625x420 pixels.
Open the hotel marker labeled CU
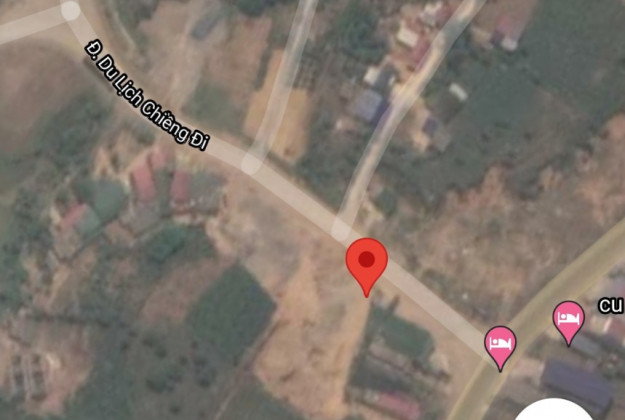point(569,318)
